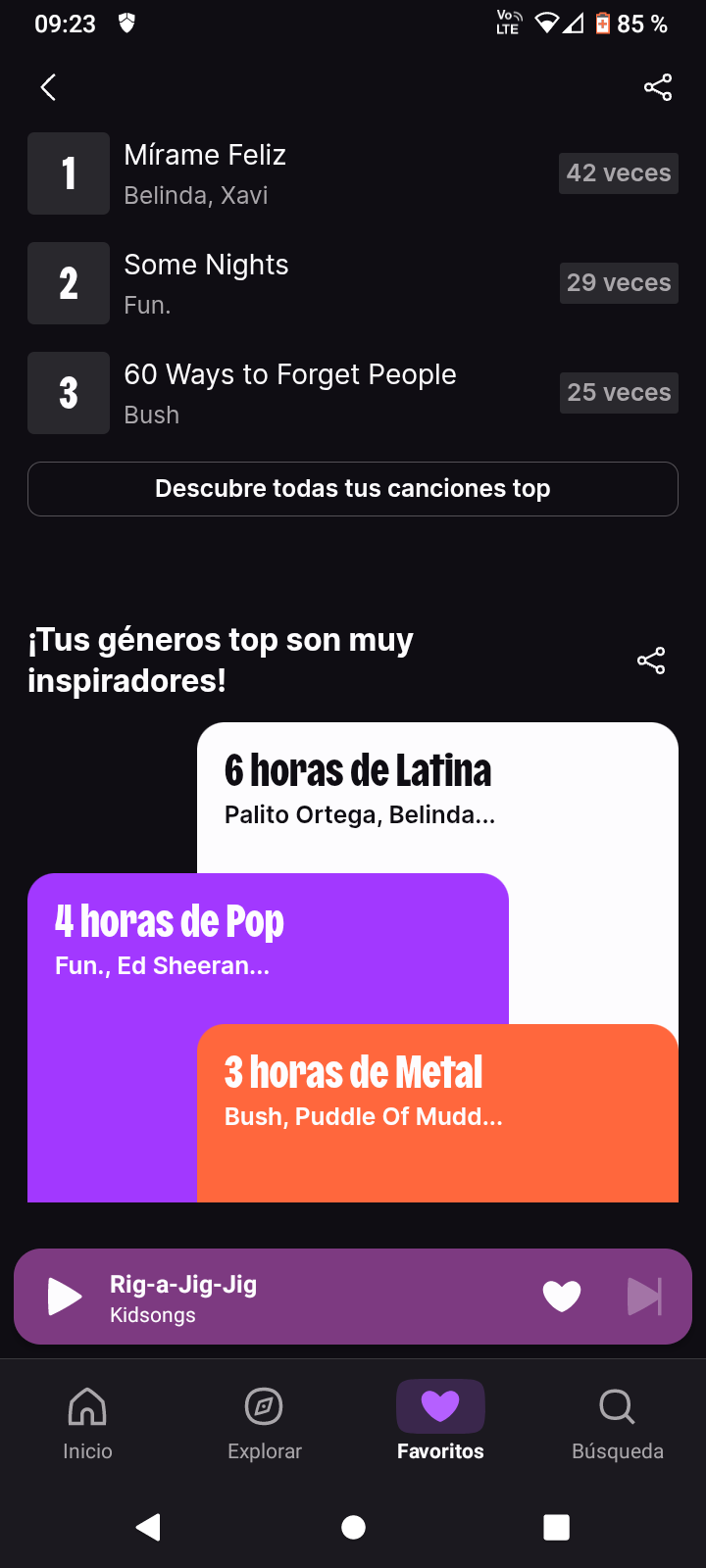This screenshot has height=1568, width=706.
Task: Share via the top-right share icon
Action: click(x=658, y=87)
